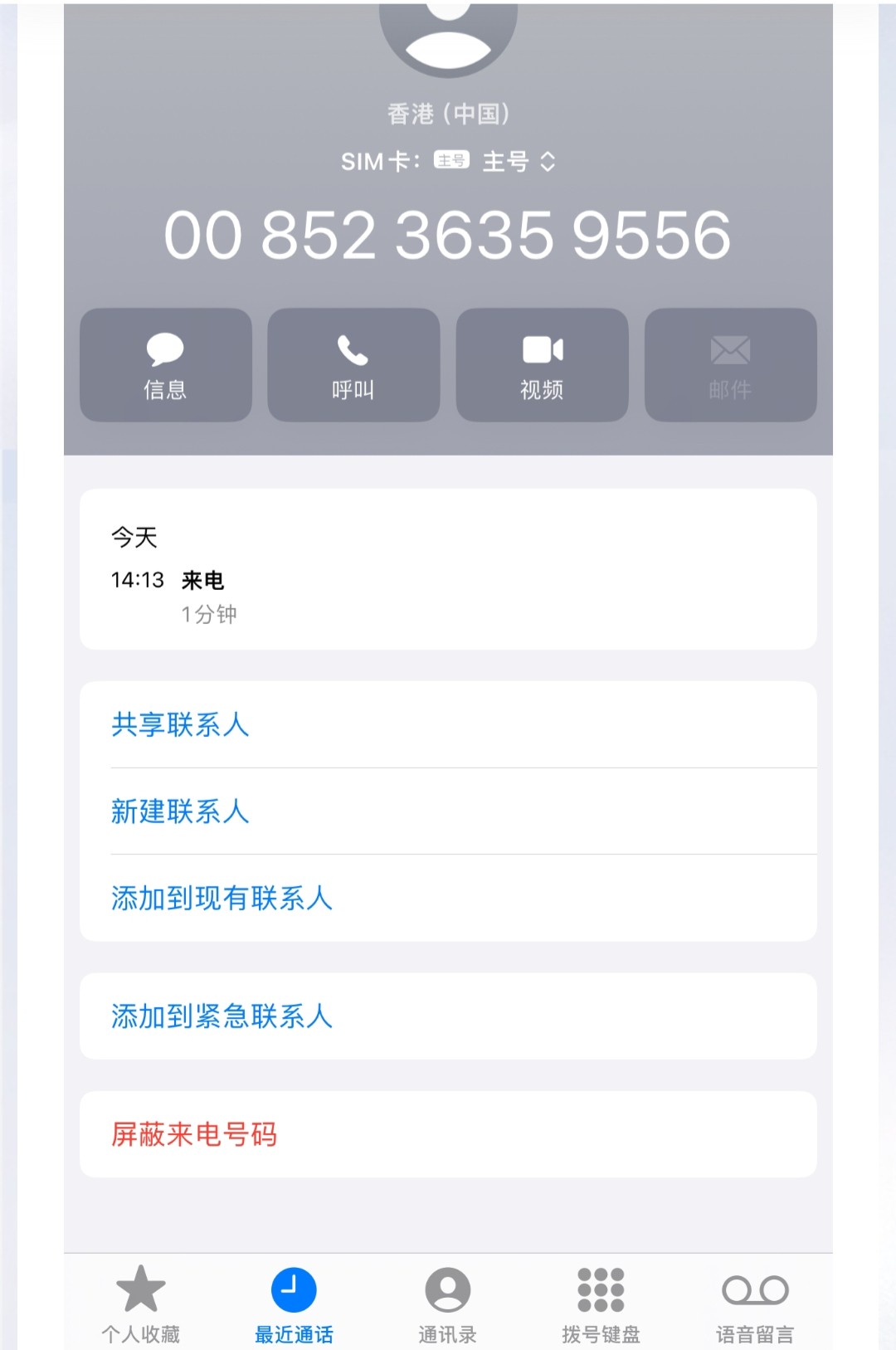Open the Recents tab (最近通话)

point(294,1304)
